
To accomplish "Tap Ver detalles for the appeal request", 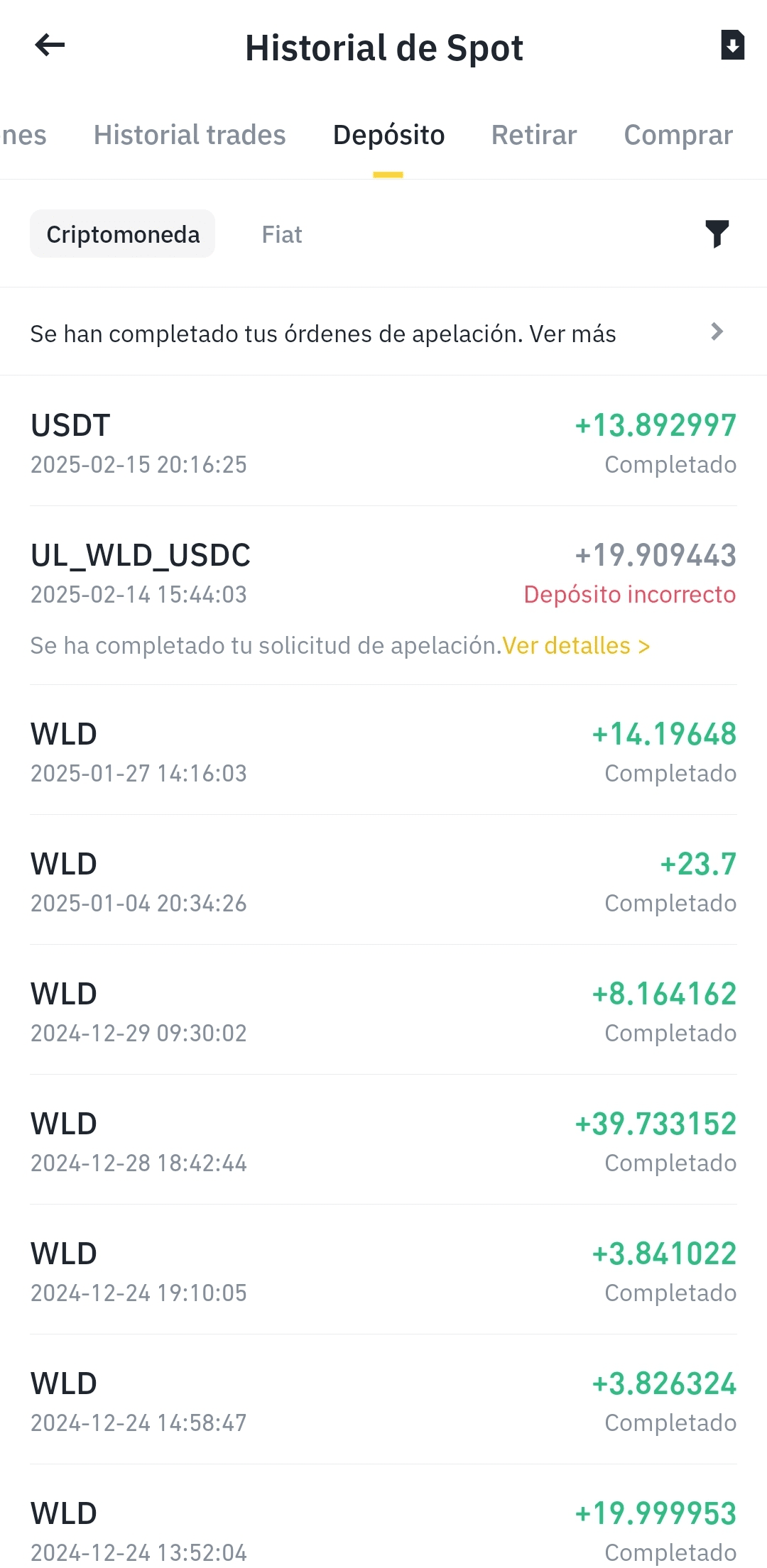I will [576, 646].
